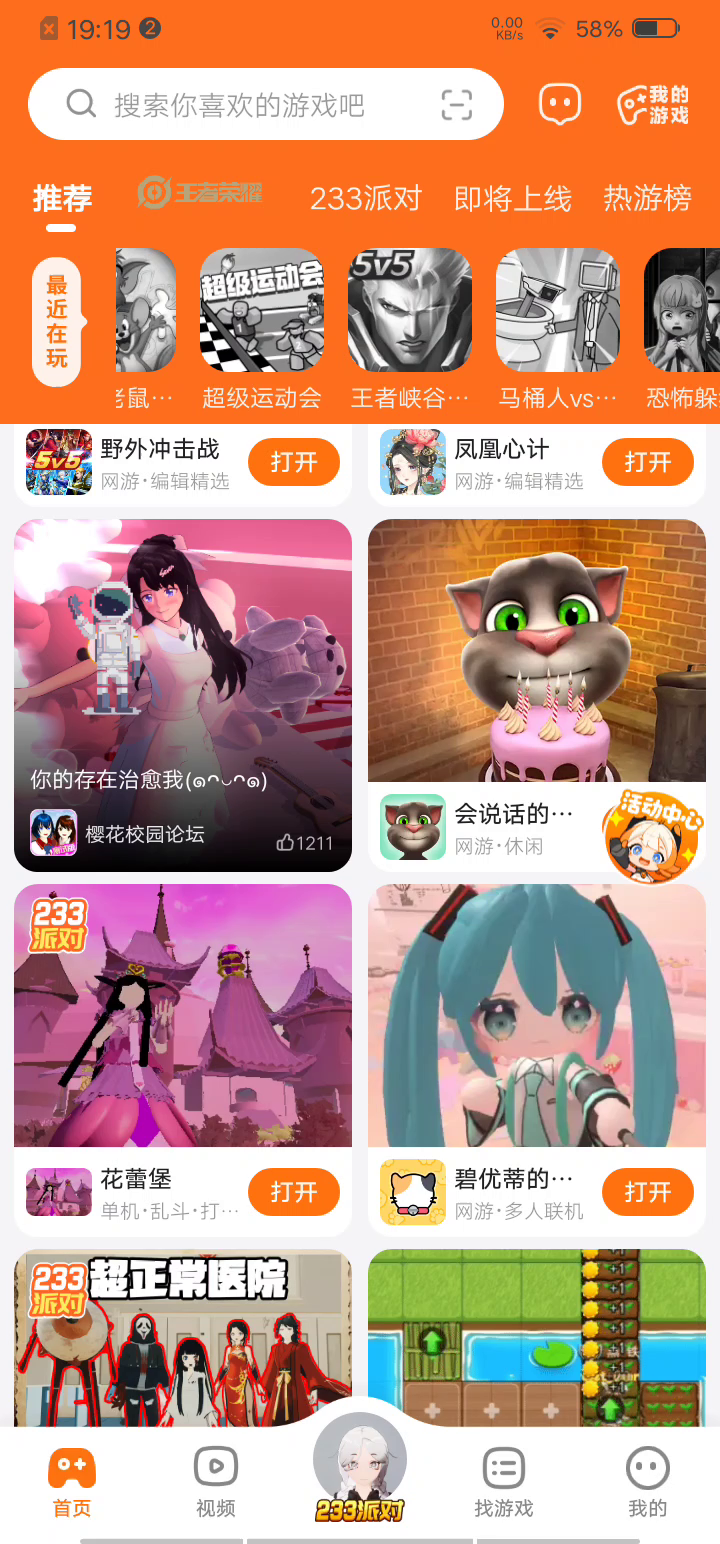Tap 打开 for 花蕾堡

click(294, 1192)
